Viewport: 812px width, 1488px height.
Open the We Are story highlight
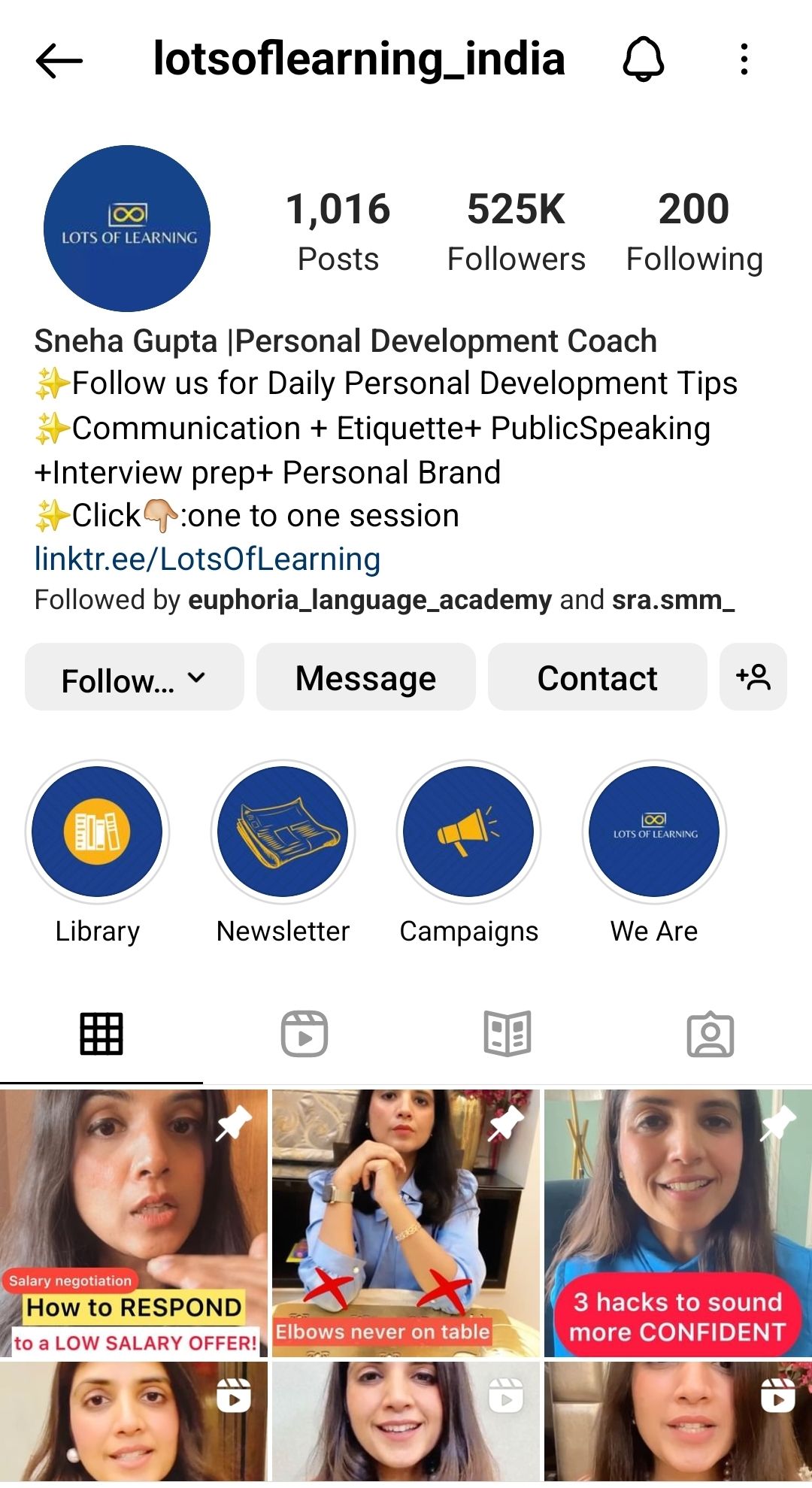point(654,832)
